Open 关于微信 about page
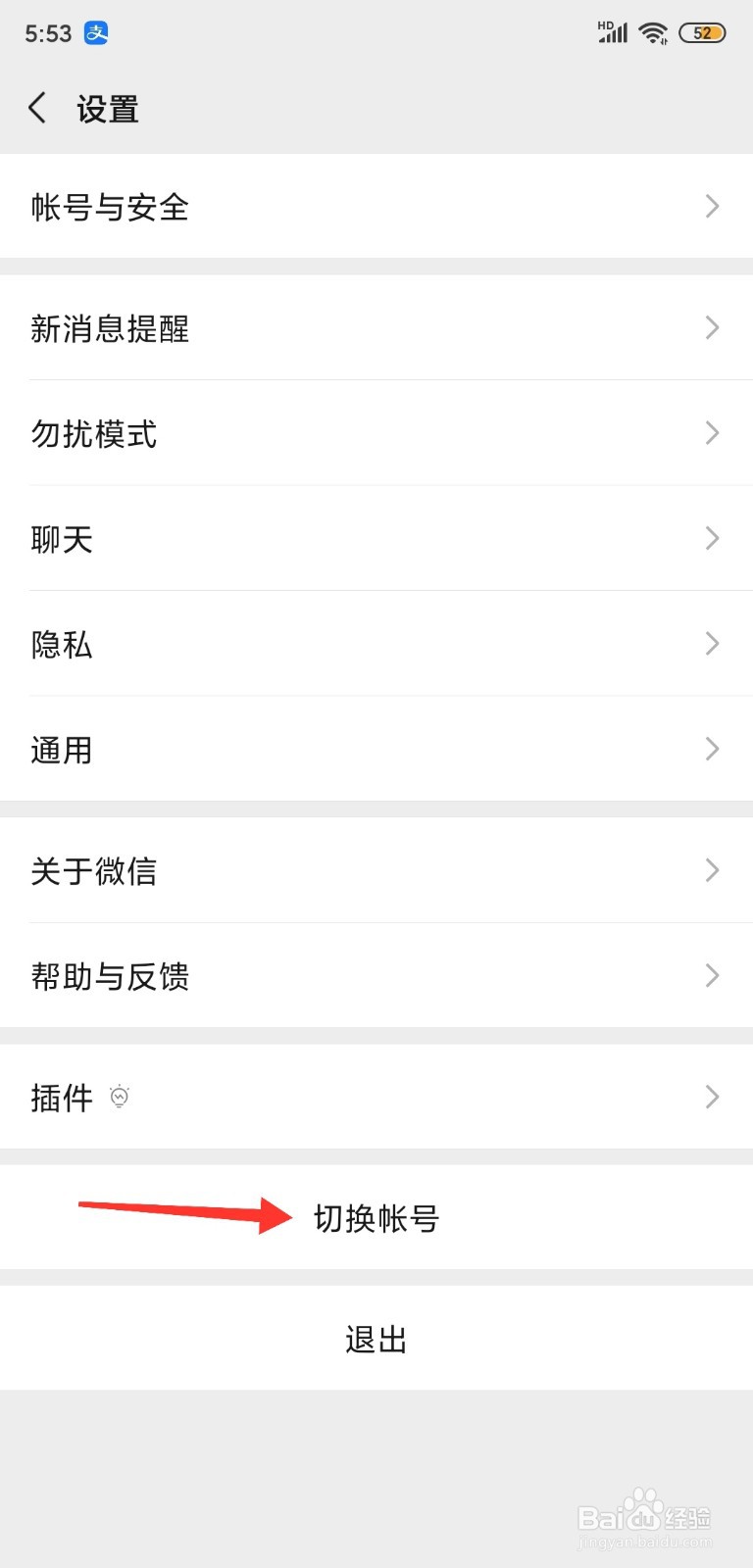The image size is (753, 1568). (376, 870)
